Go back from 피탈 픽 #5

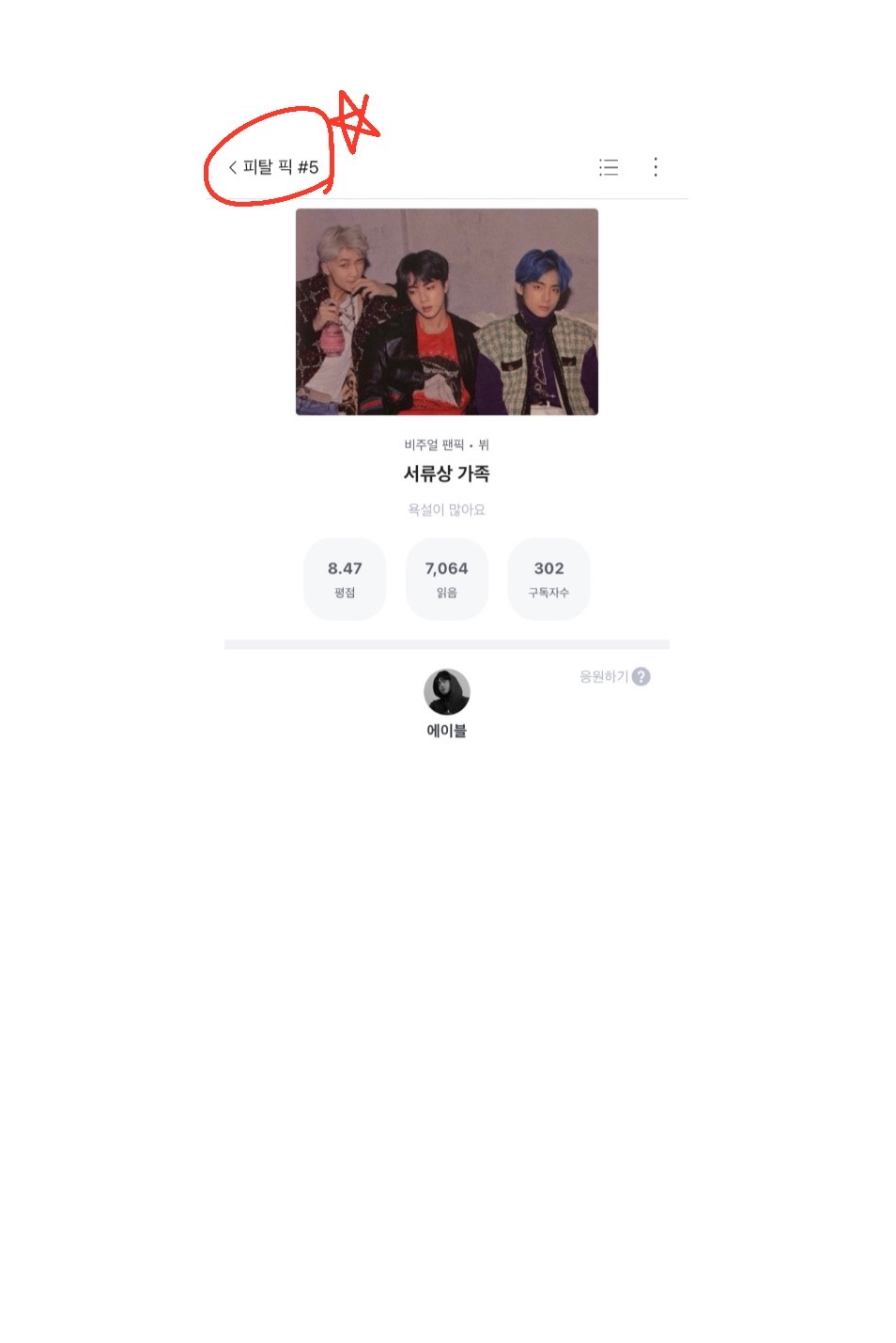[x=233, y=167]
